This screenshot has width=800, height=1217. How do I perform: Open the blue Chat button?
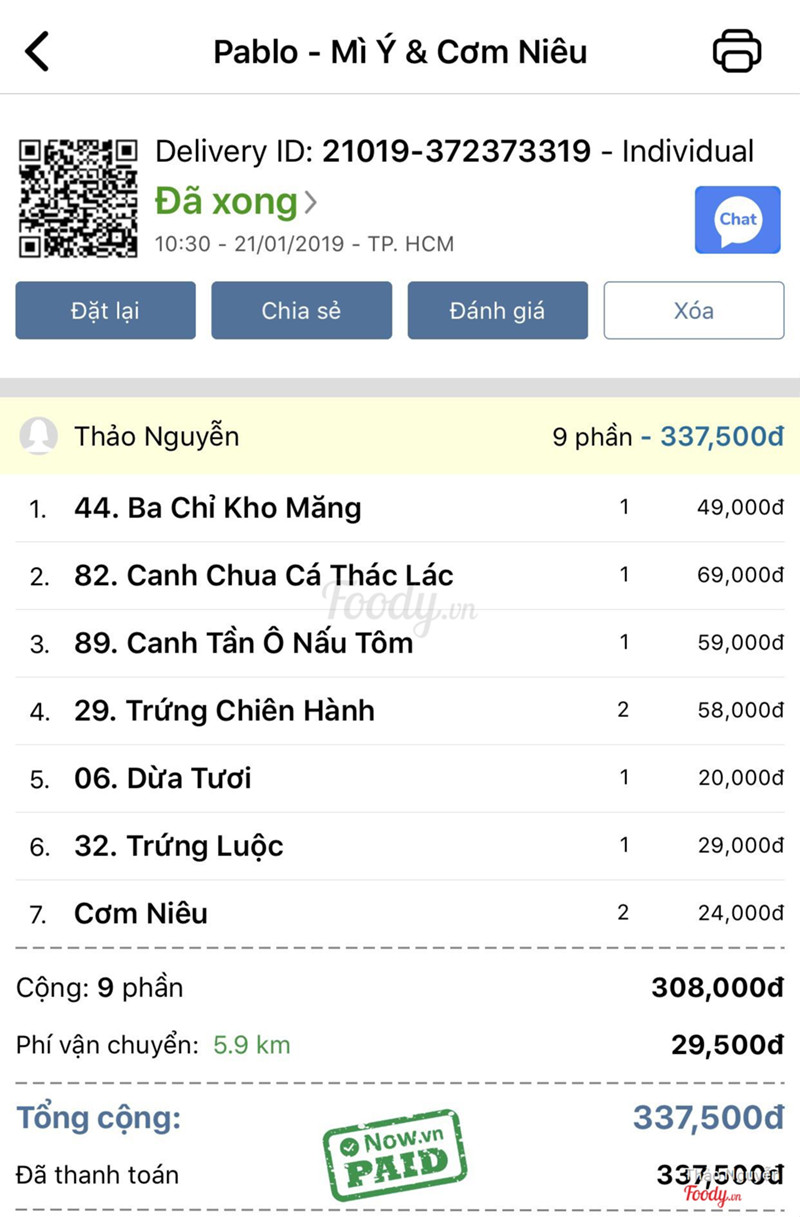coord(737,220)
